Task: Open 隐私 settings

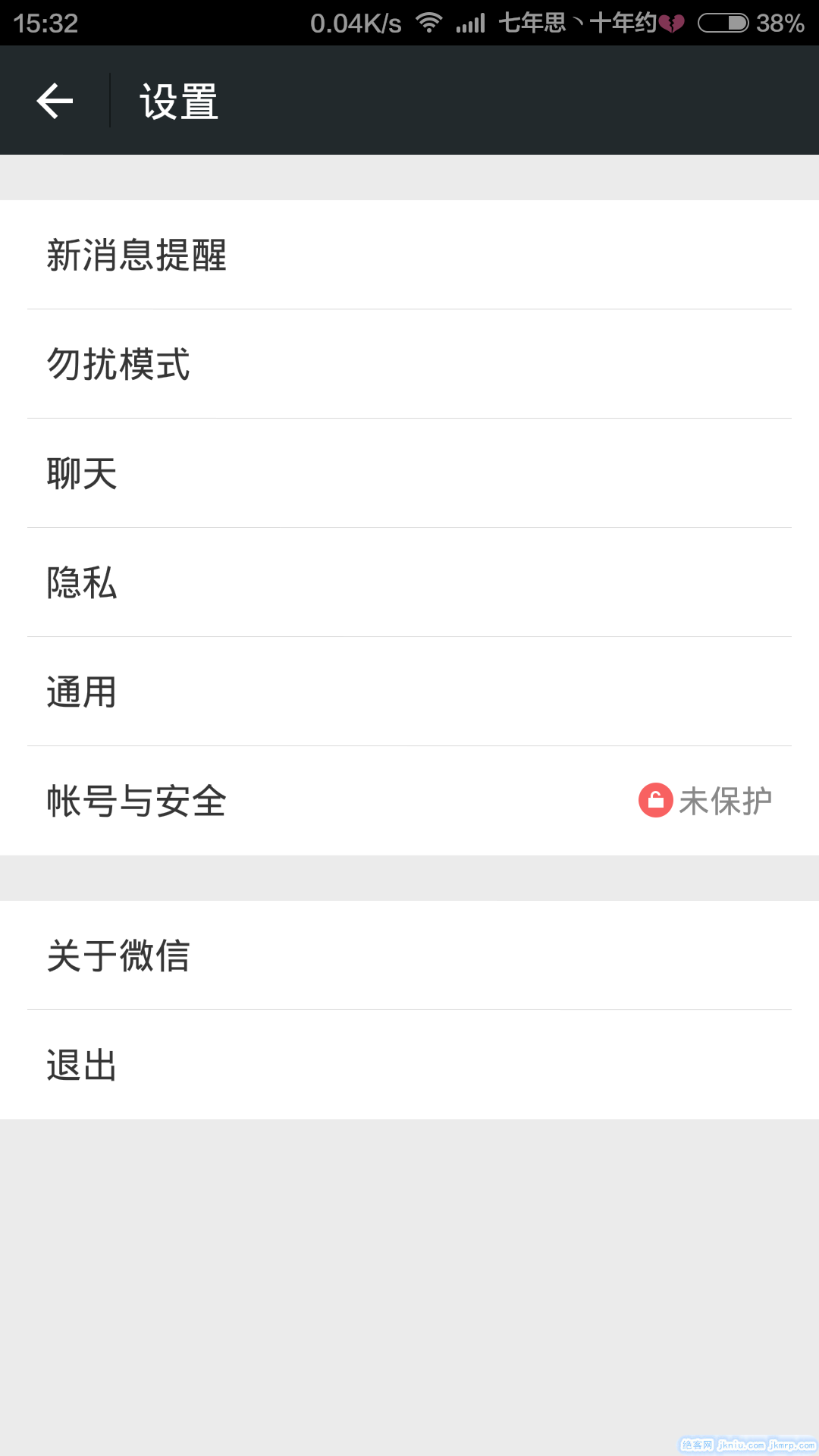Action: [x=82, y=582]
